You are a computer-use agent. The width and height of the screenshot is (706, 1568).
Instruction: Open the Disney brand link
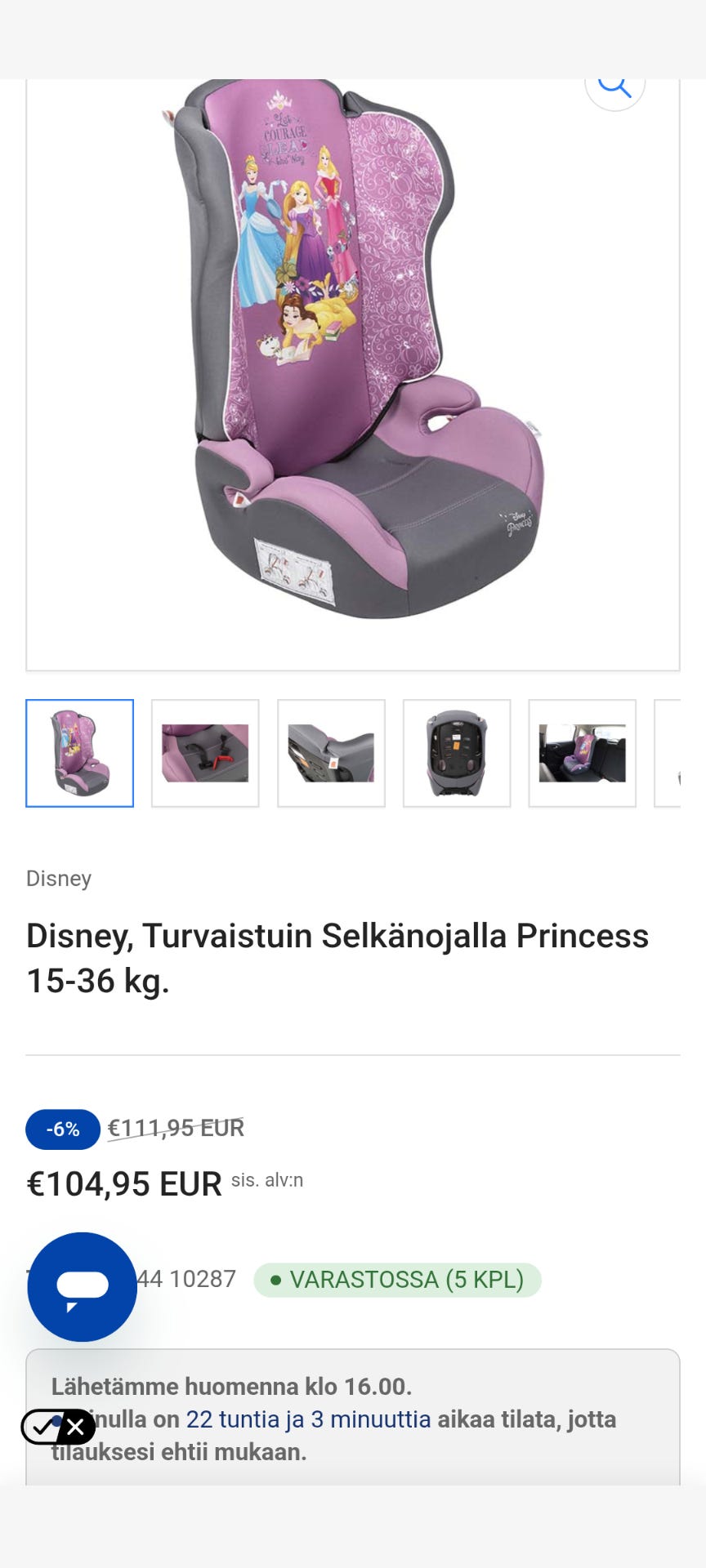click(x=59, y=879)
